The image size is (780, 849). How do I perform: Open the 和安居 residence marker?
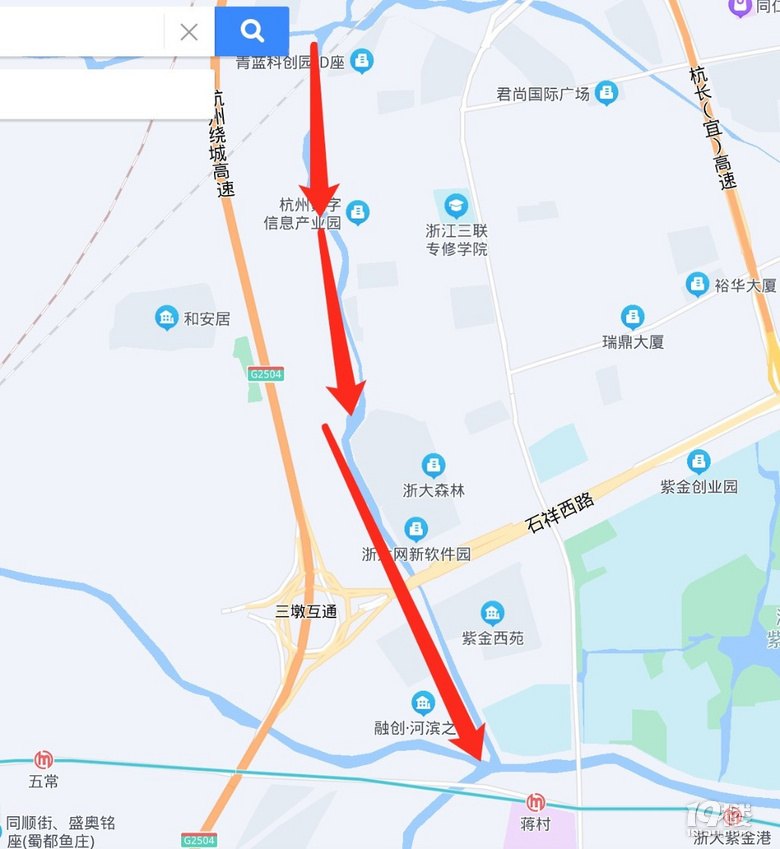[x=167, y=319]
